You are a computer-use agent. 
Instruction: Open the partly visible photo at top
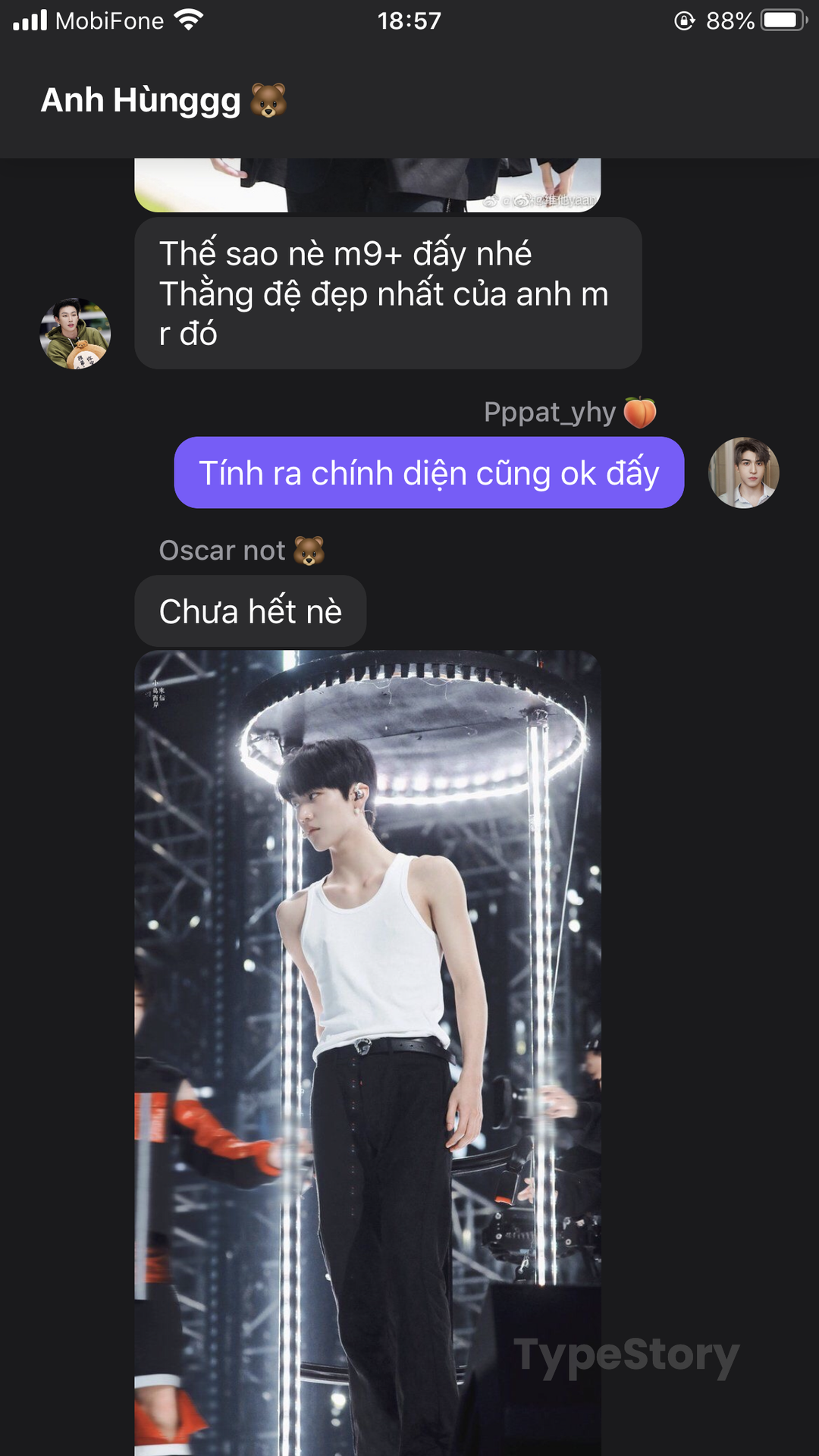click(368, 185)
